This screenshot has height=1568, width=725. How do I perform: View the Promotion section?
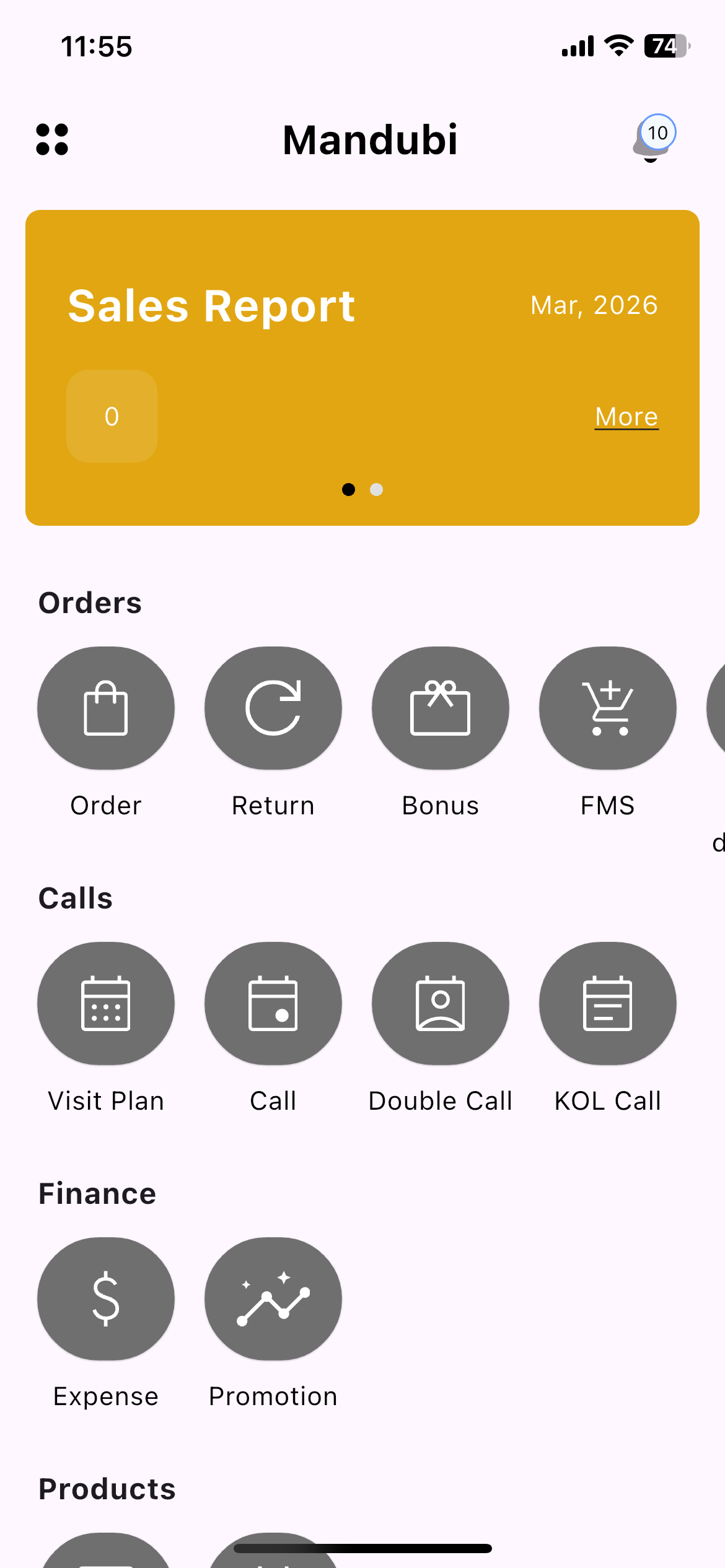(x=273, y=1299)
